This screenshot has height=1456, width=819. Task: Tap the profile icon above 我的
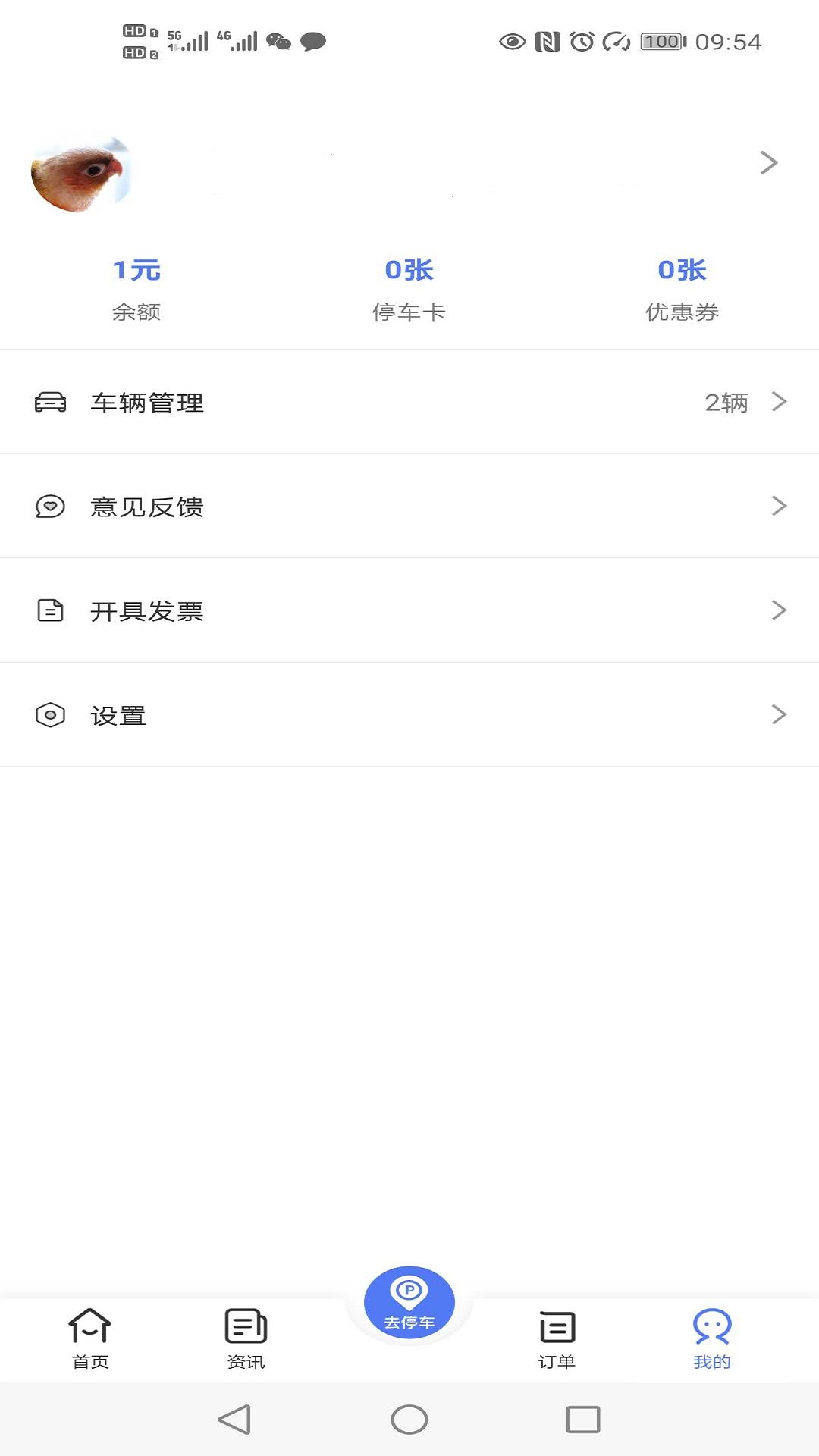coord(711,1323)
